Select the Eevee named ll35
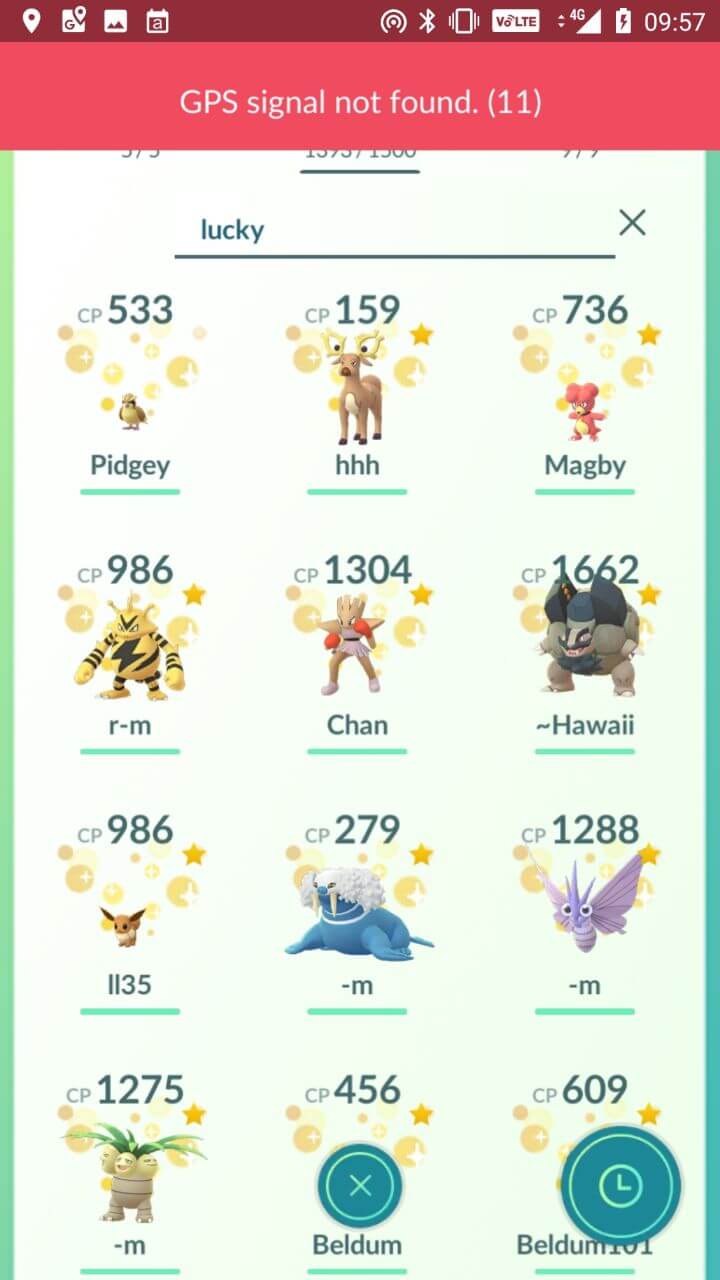The width and height of the screenshot is (720, 1280). [x=130, y=912]
